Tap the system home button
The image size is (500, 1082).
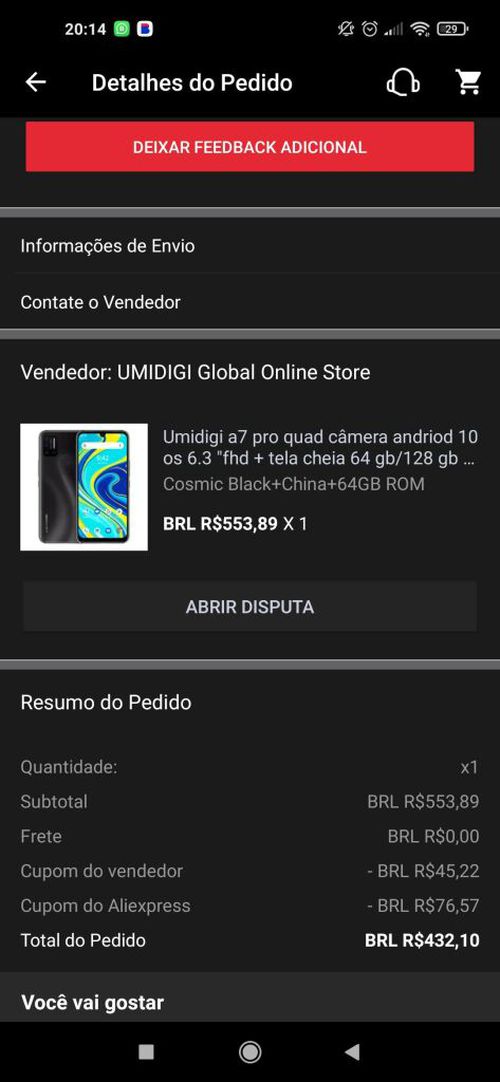click(x=250, y=1052)
